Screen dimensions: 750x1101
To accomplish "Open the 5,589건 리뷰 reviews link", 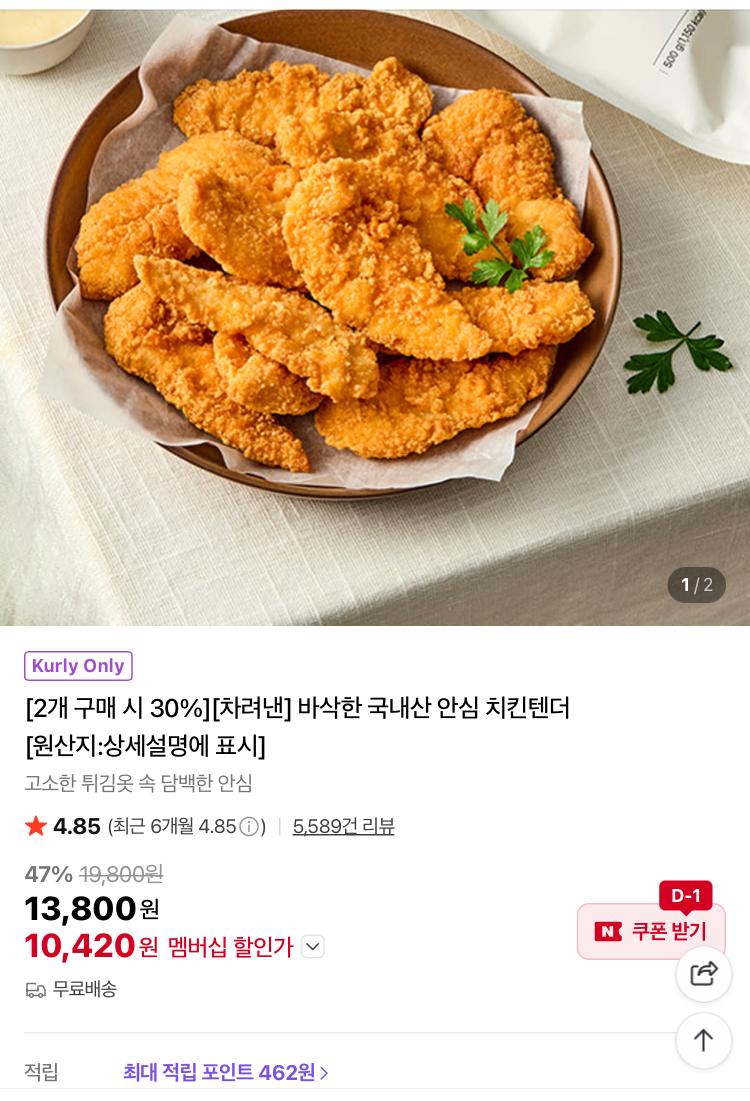I will tap(343, 826).
